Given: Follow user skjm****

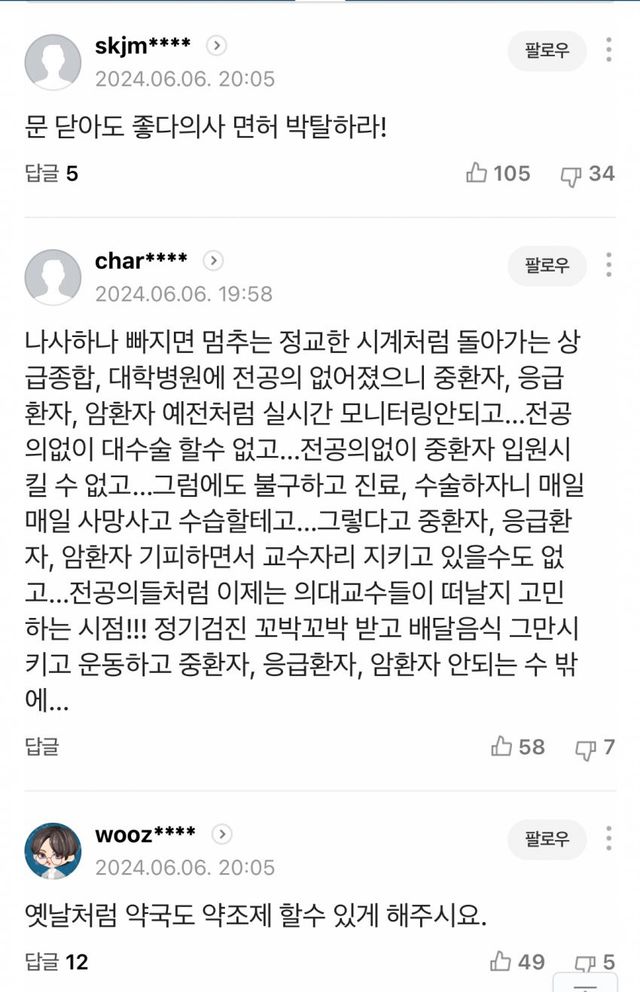Looking at the screenshot, I should (546, 50).
